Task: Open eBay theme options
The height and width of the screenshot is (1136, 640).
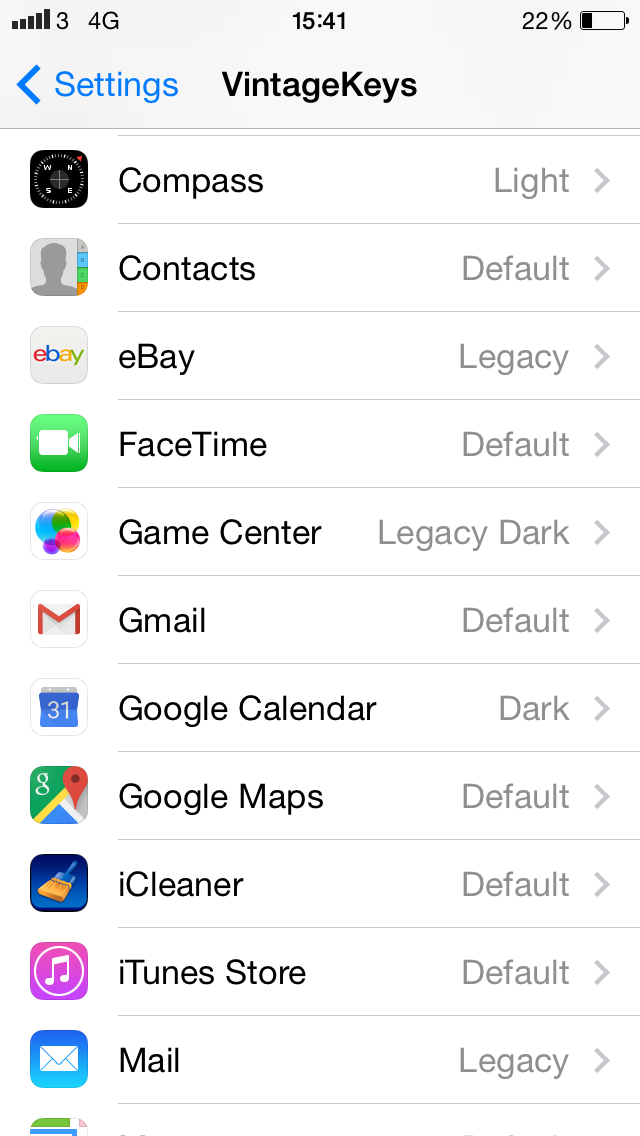Action: coord(320,357)
